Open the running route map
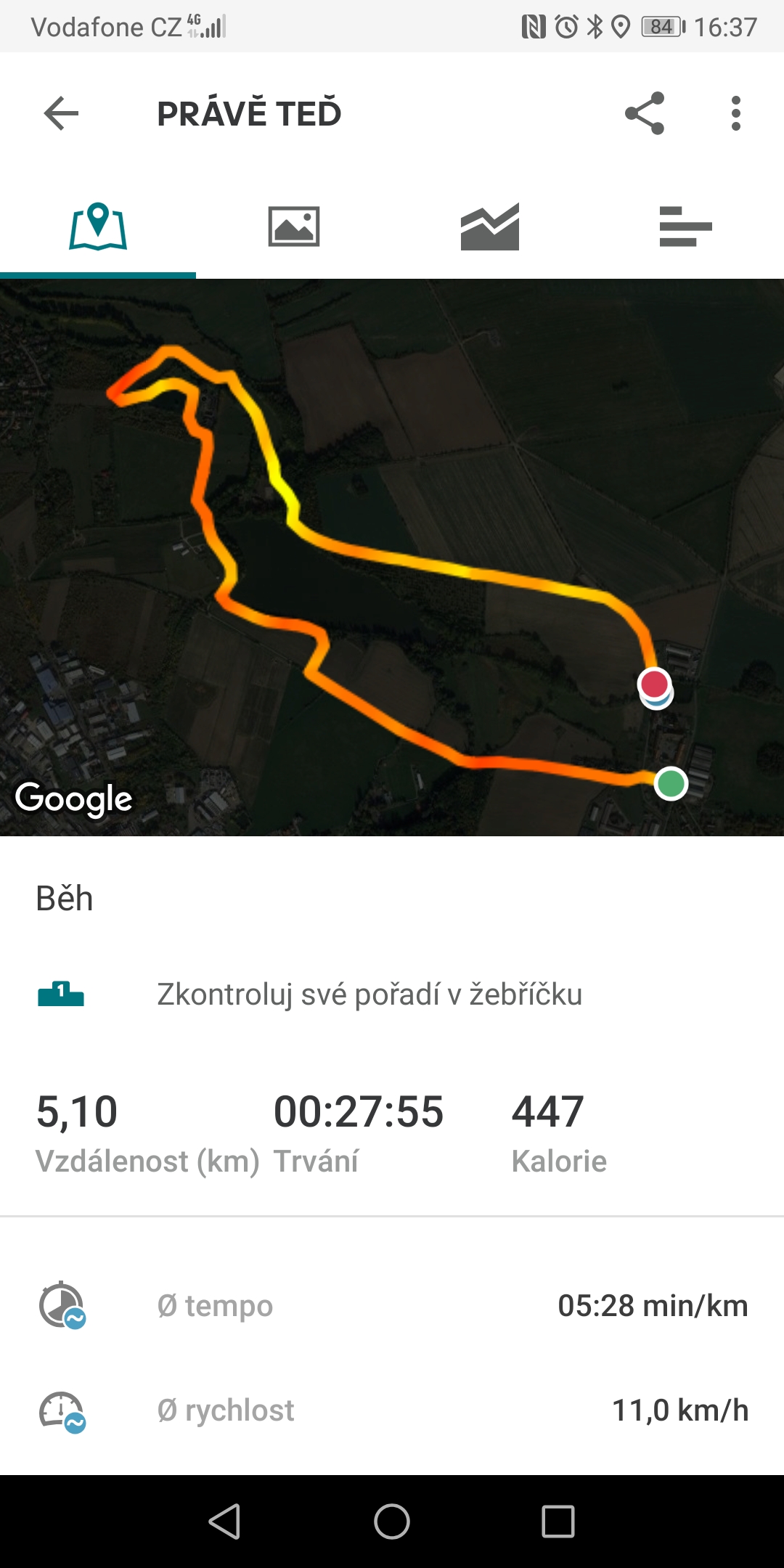This screenshot has height=1568, width=784. tap(392, 558)
